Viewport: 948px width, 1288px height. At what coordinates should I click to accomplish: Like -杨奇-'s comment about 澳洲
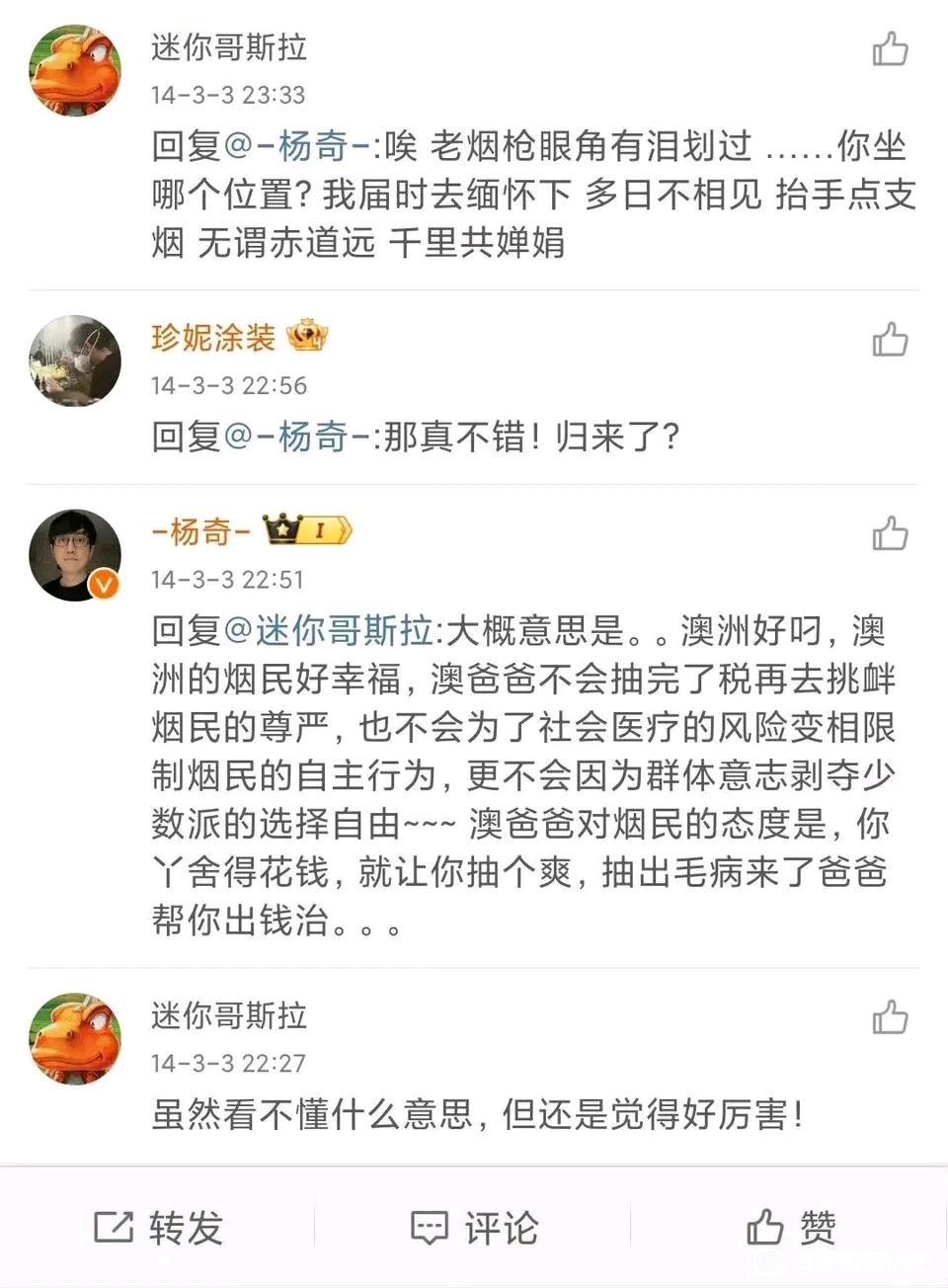coord(890,534)
